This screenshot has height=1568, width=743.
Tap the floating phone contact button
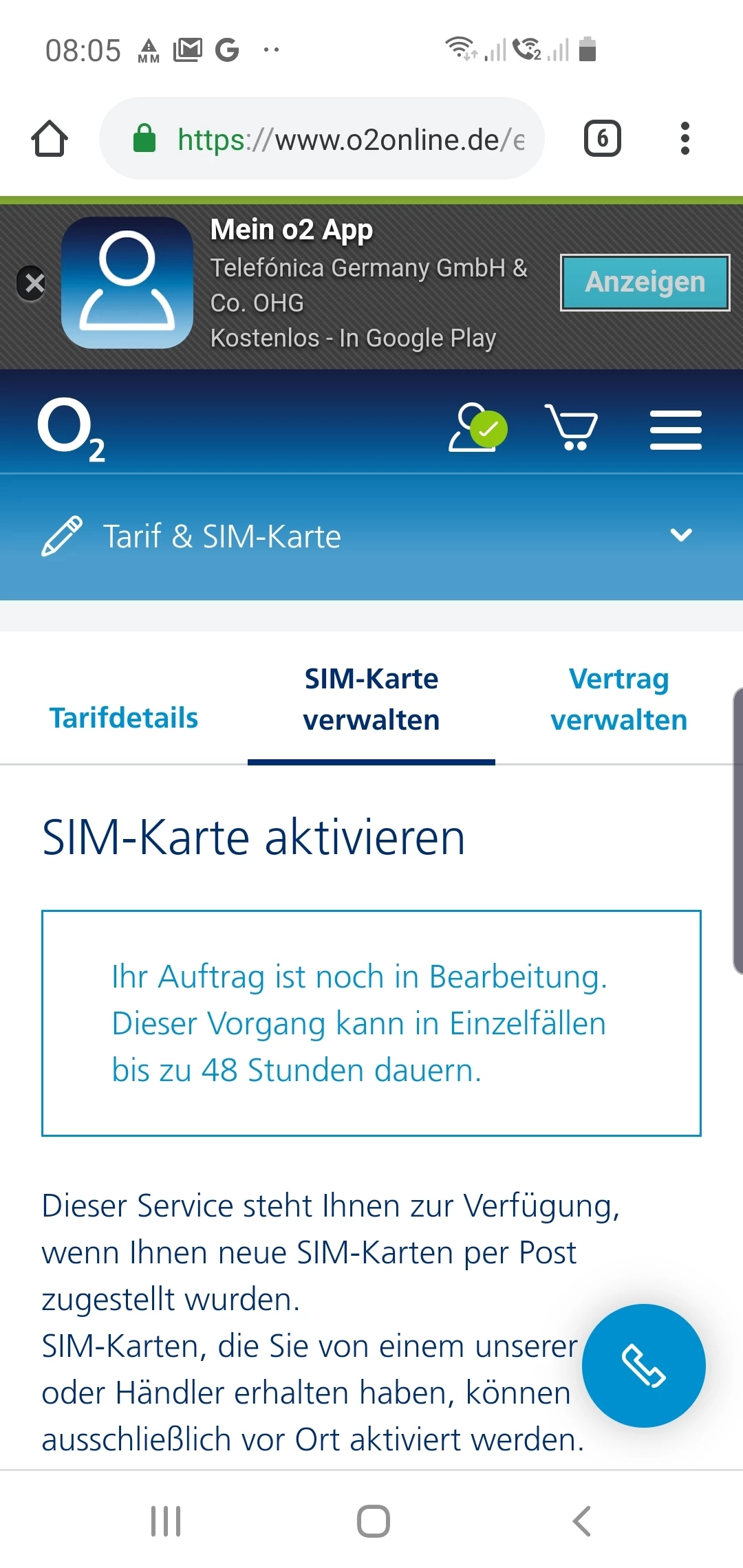(643, 1366)
